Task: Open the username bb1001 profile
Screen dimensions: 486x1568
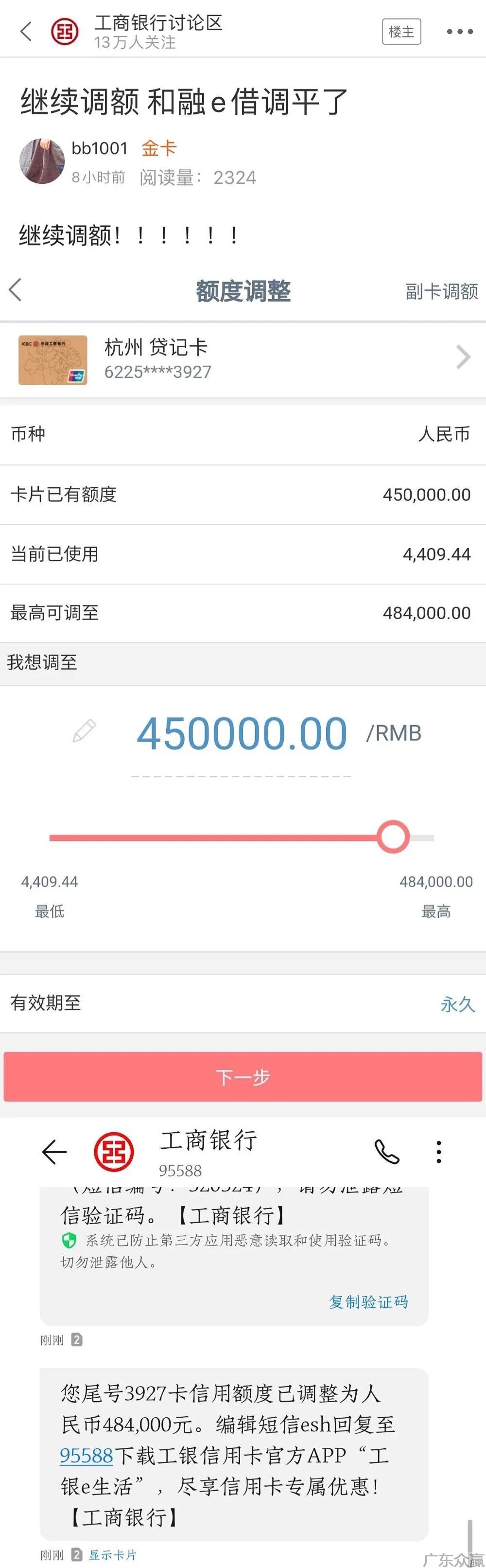Action: [x=99, y=148]
